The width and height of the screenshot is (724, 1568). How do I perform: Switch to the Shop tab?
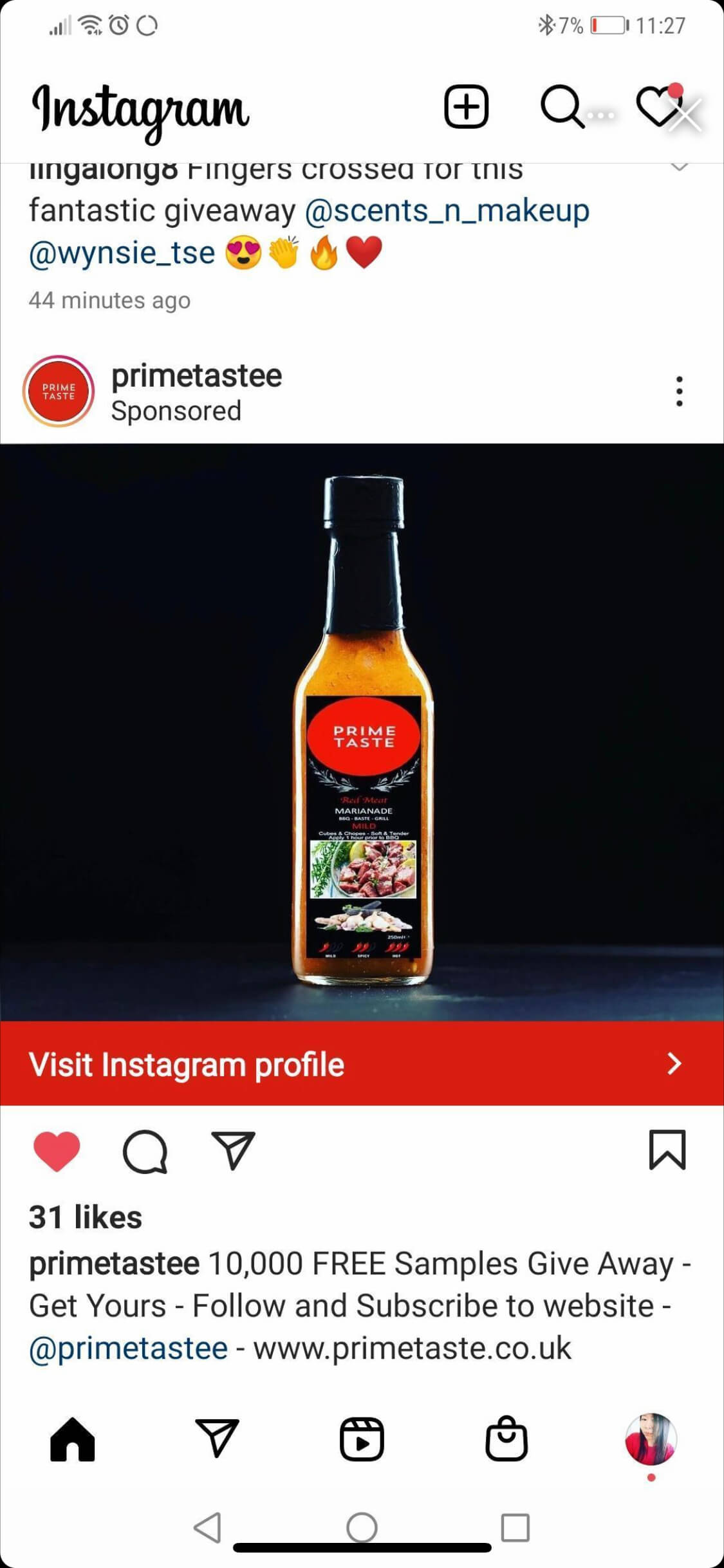506,1439
